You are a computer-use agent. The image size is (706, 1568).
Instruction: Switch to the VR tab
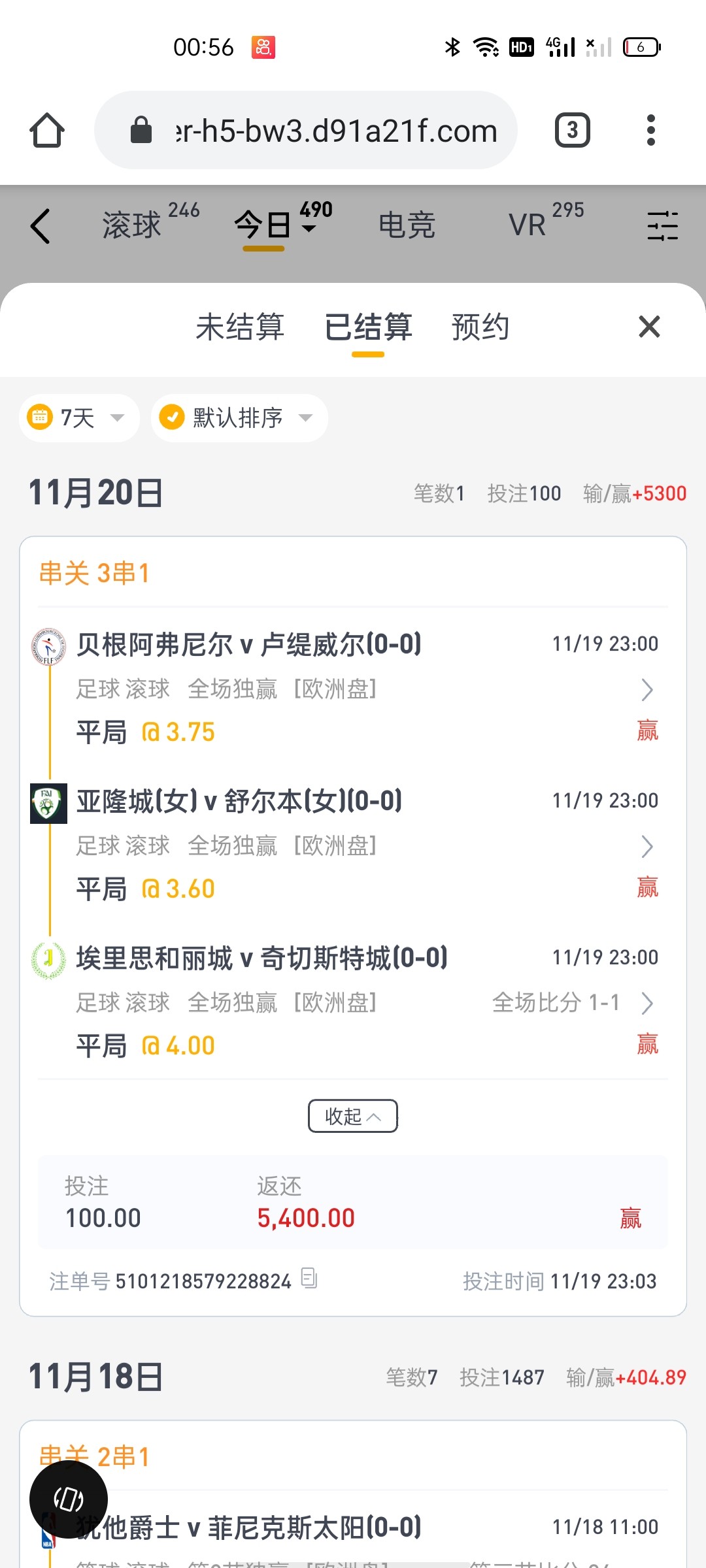pyautogui.click(x=528, y=225)
